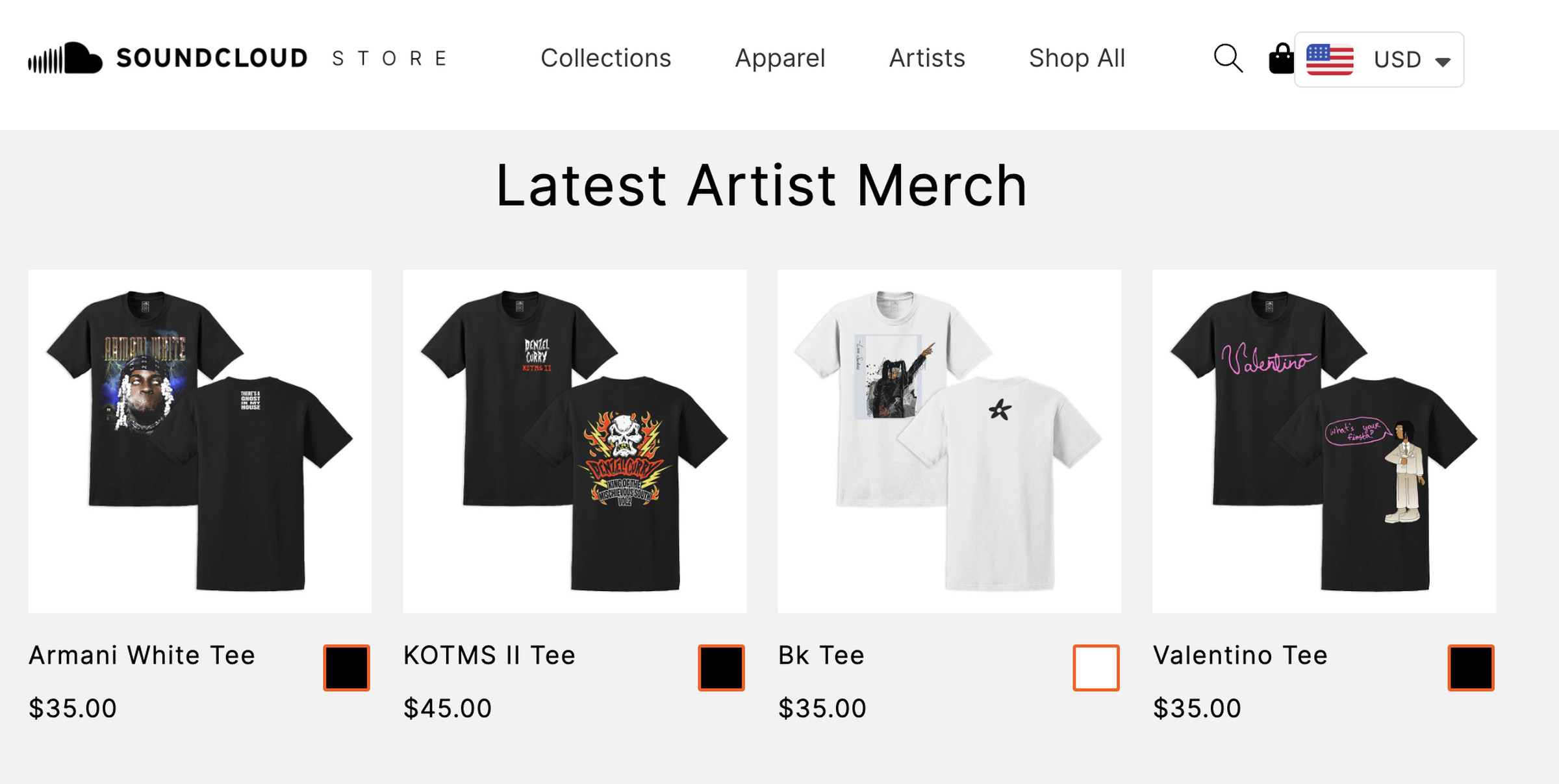Open the KOTMS II Tee title link

pos(489,655)
